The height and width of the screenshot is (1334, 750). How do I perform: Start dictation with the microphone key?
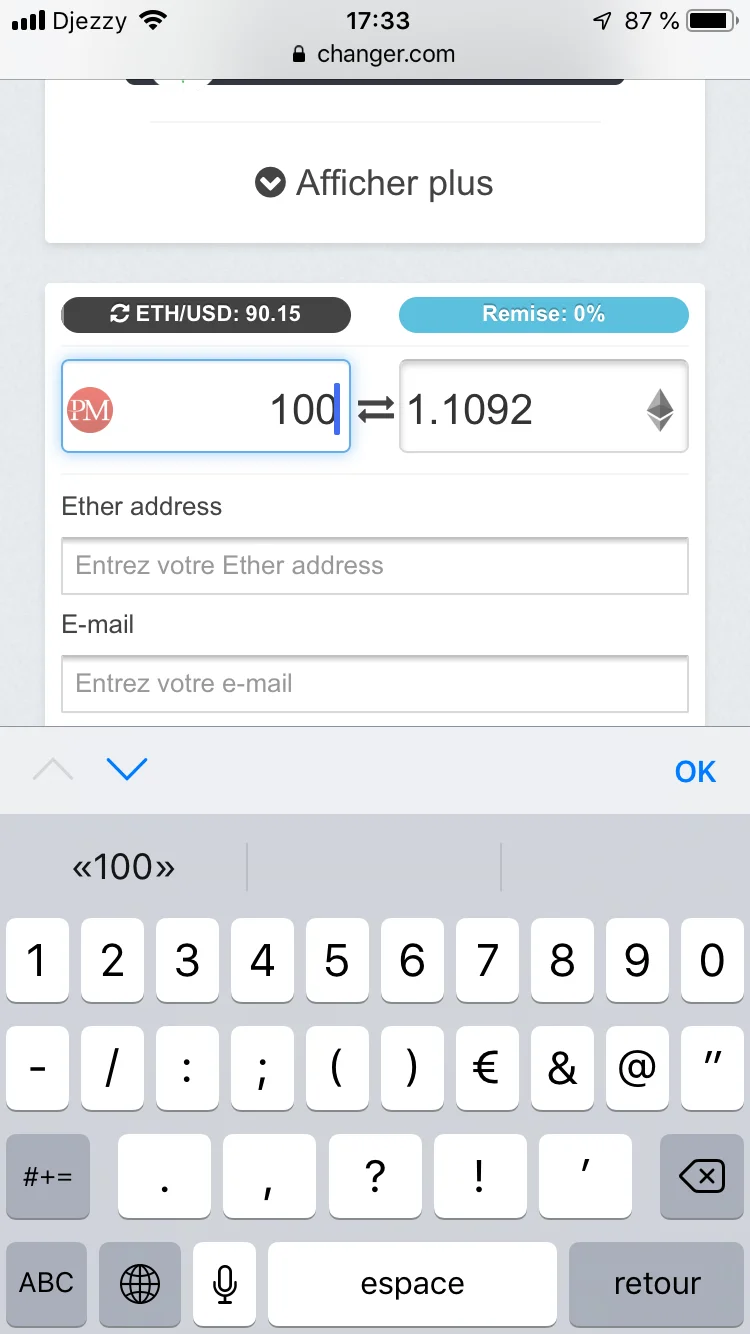click(225, 1283)
